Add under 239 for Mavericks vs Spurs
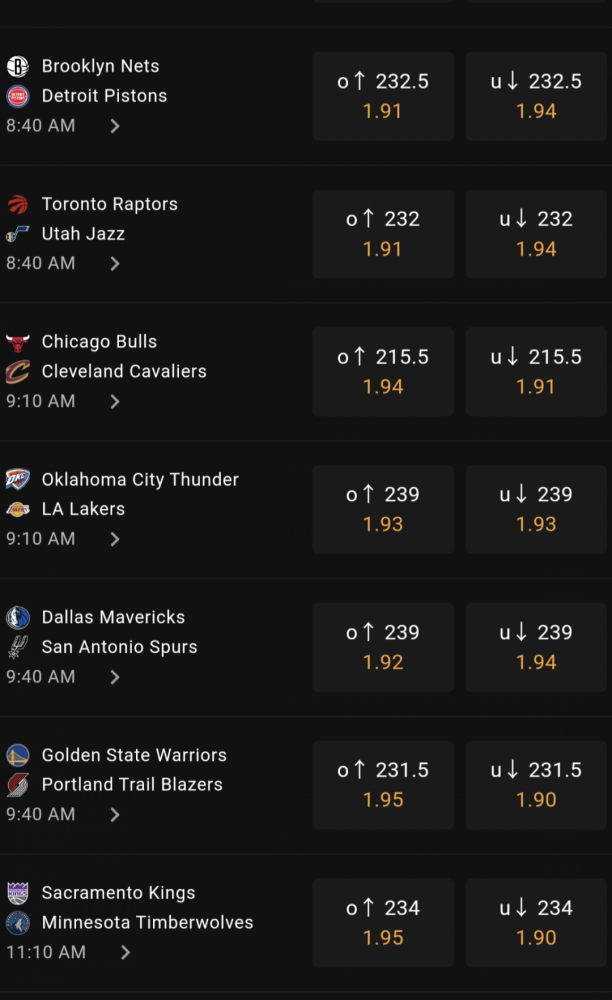612x1000 pixels. (x=536, y=647)
